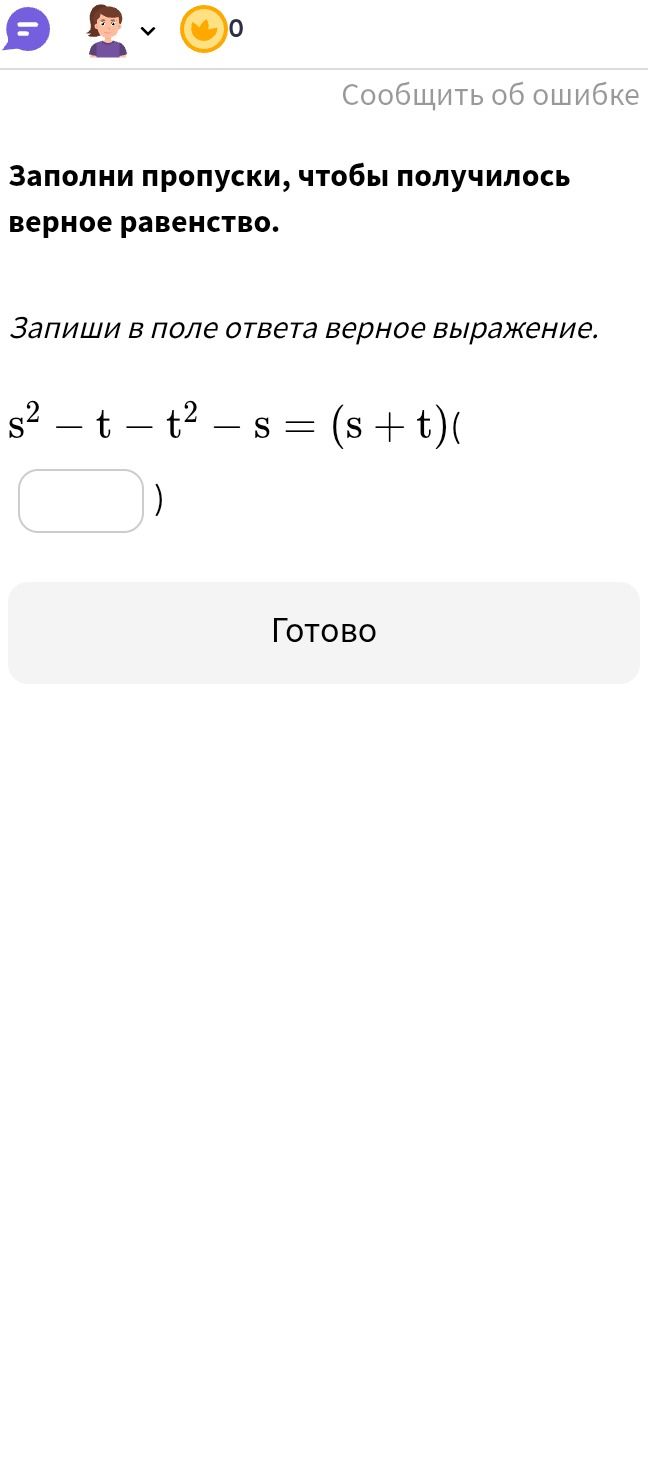
Task: Focus the answer input field
Action: point(81,501)
